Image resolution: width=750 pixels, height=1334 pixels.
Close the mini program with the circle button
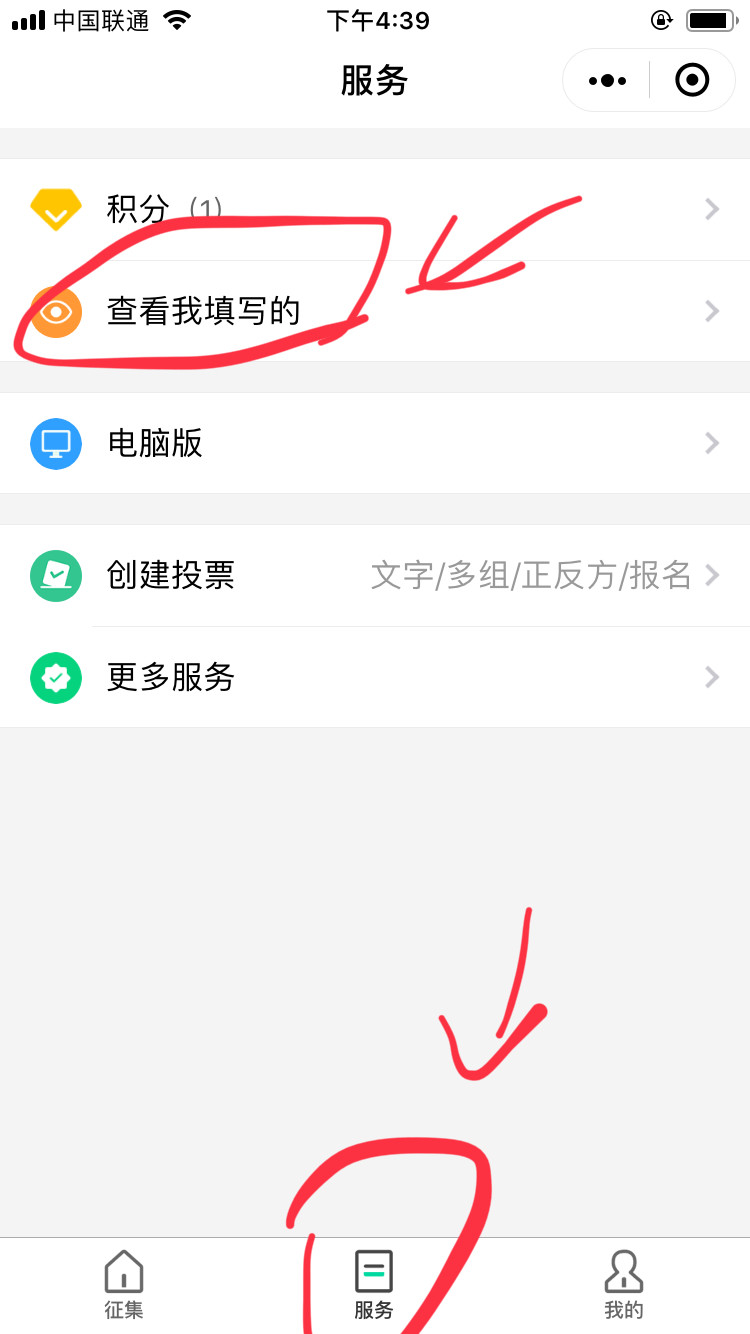pyautogui.click(x=692, y=80)
